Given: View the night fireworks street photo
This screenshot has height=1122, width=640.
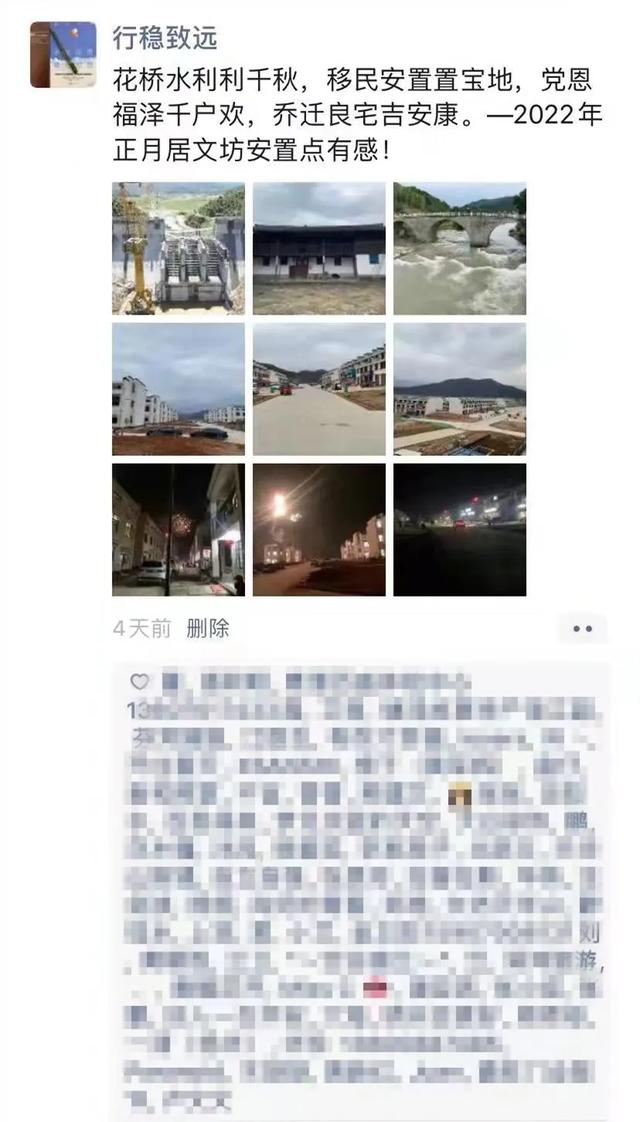Looking at the screenshot, I should coord(178,530).
